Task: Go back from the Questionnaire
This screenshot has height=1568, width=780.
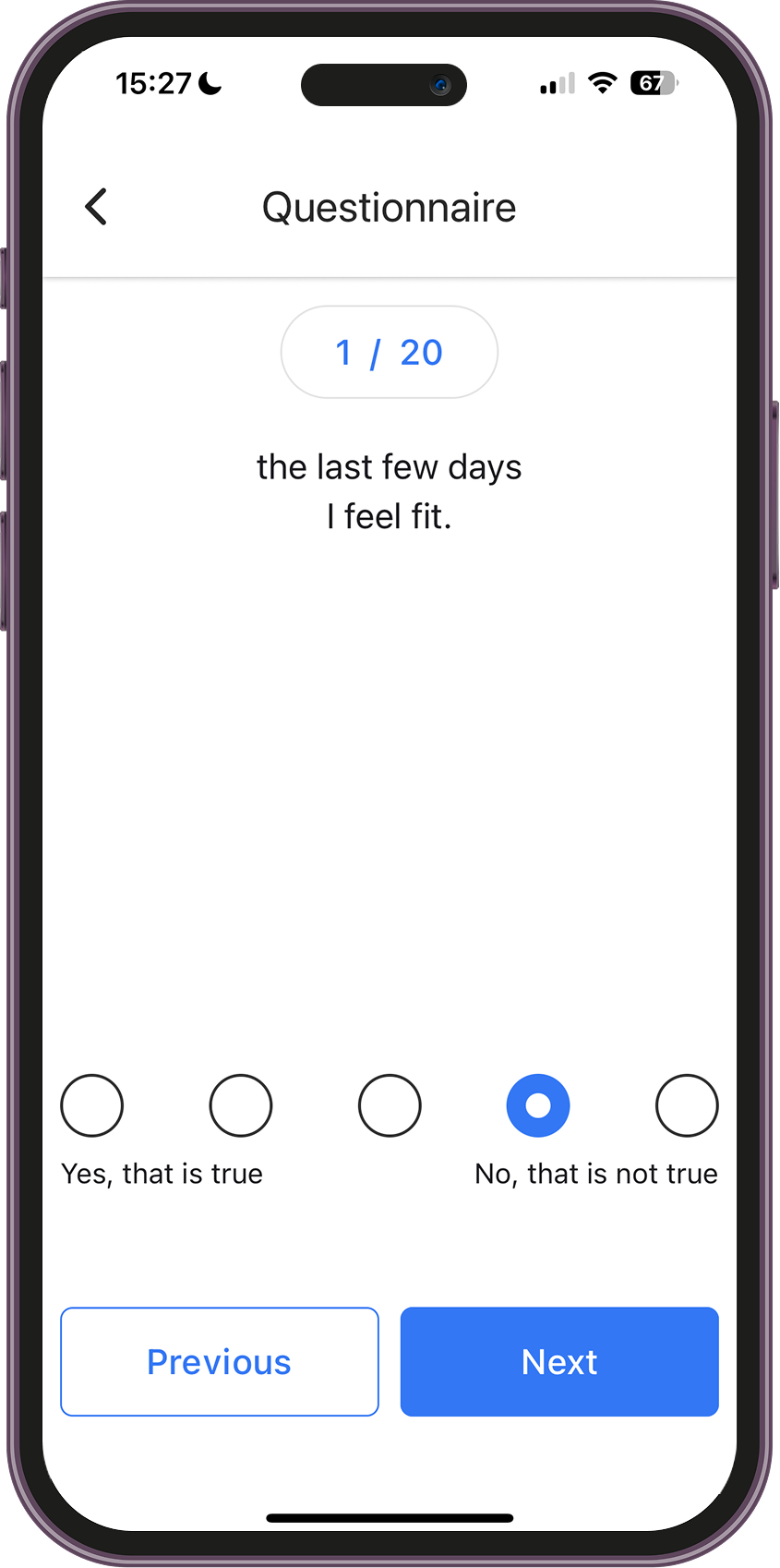Action: (x=96, y=207)
